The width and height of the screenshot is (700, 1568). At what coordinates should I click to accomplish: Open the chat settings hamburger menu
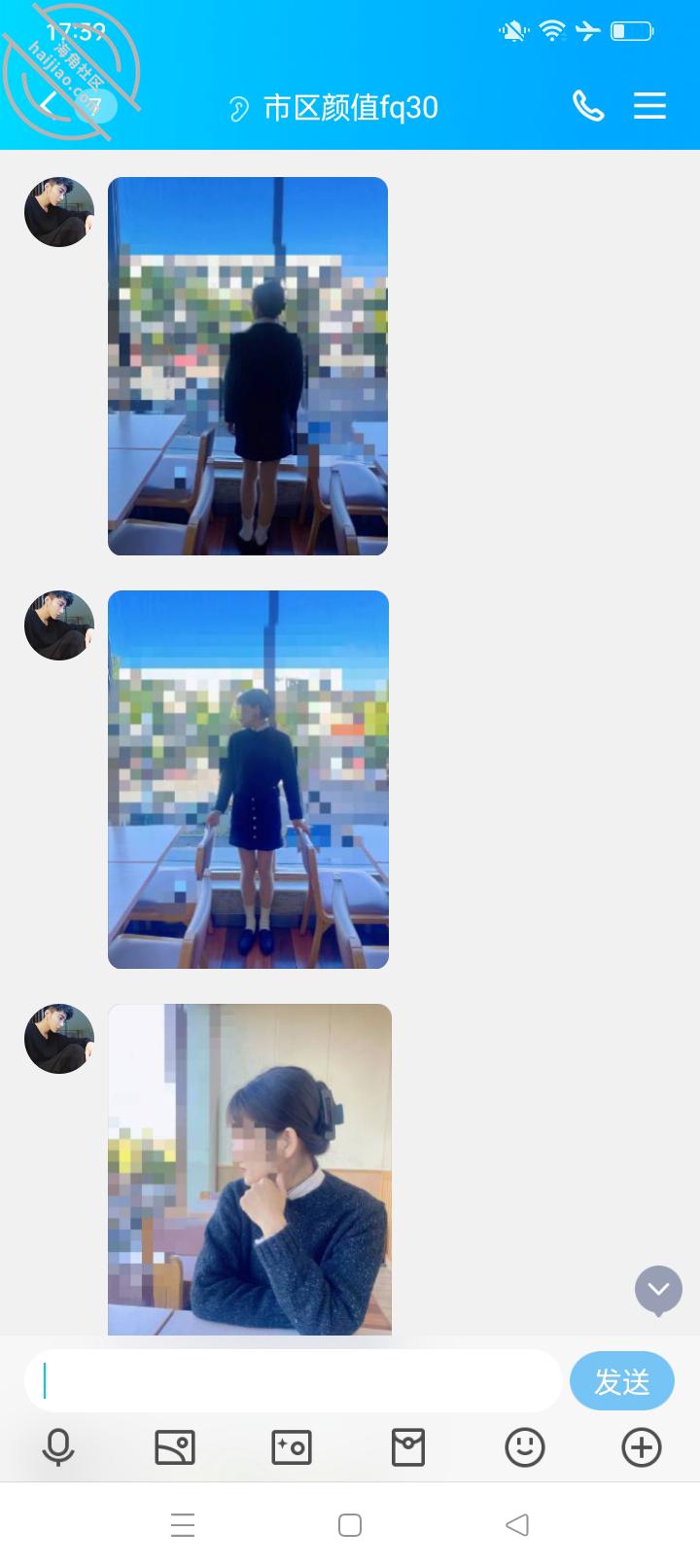coord(649,106)
